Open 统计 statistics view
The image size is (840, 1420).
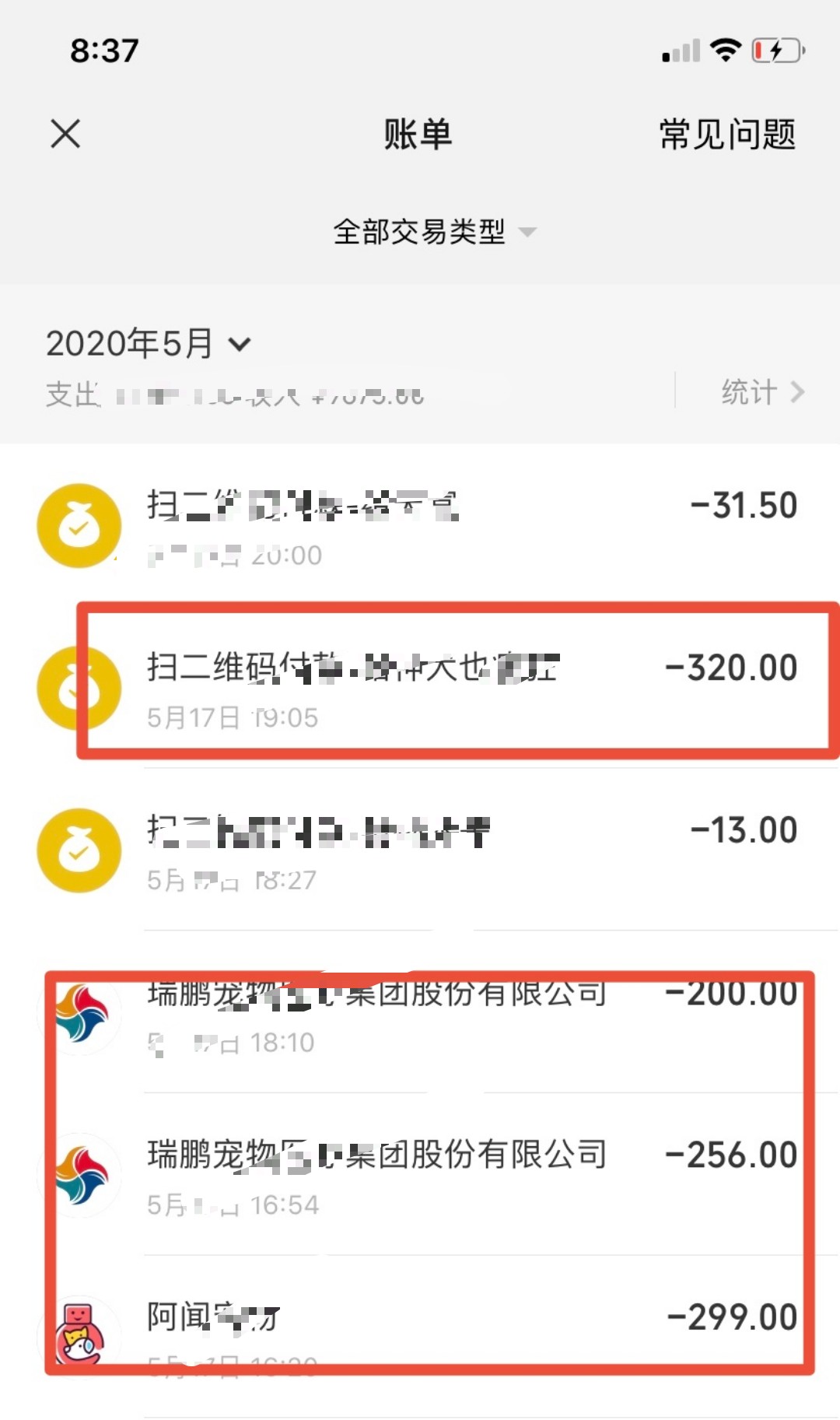[x=761, y=391]
